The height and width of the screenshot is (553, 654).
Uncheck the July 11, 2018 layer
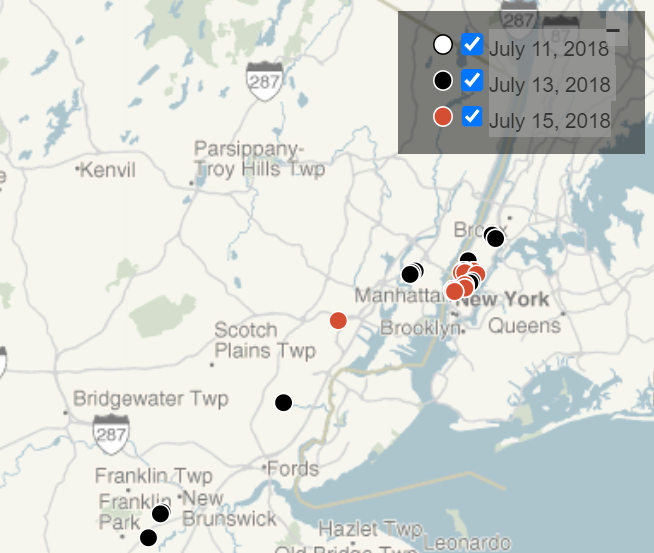(472, 44)
